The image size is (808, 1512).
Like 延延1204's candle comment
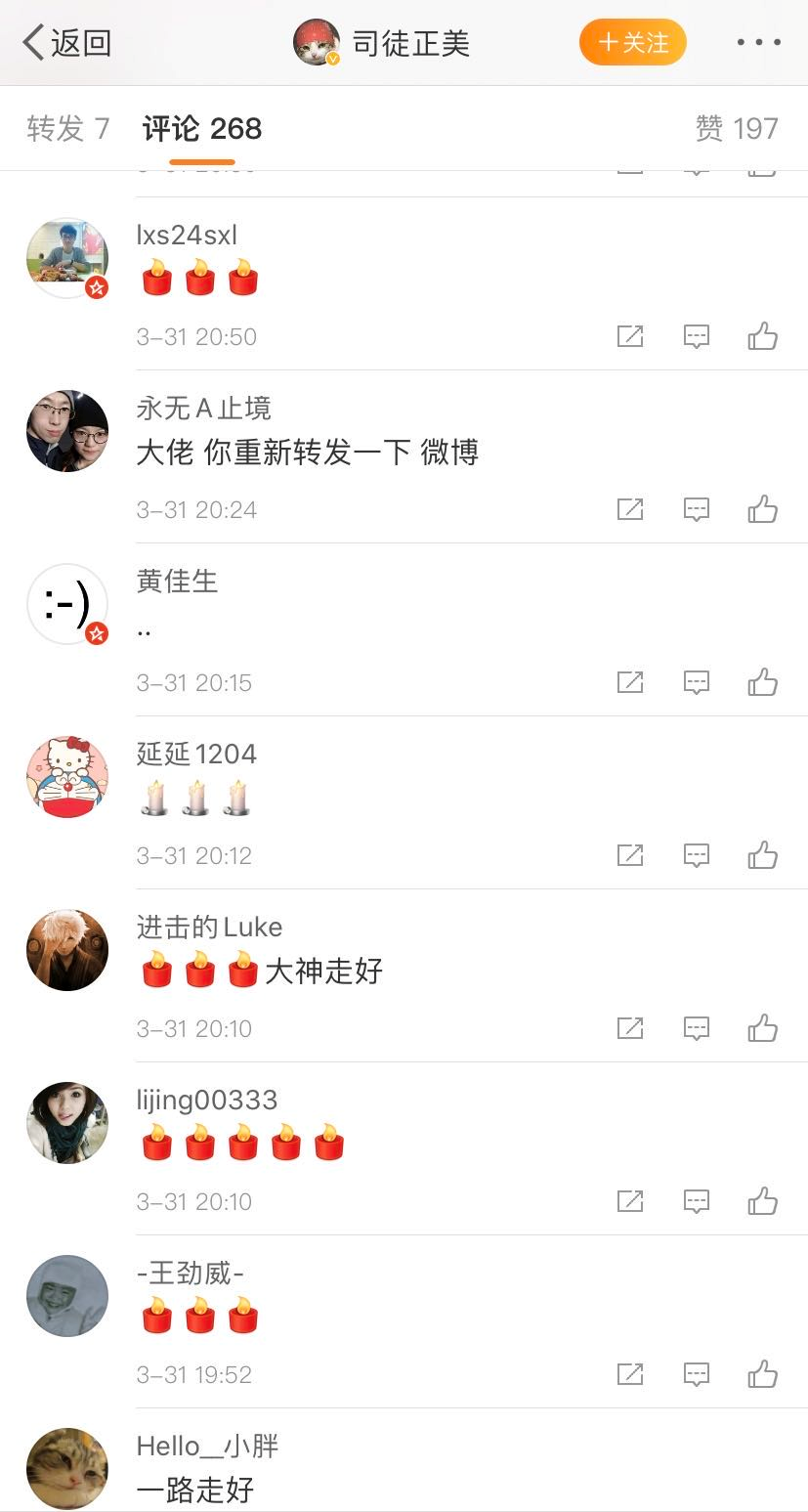pos(763,855)
